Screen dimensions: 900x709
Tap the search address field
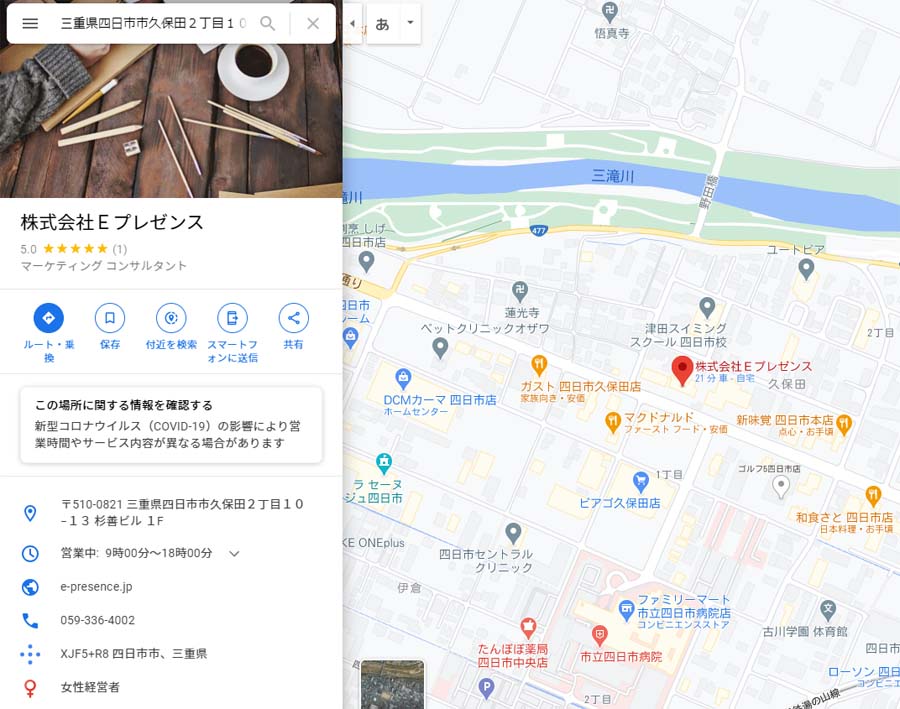tap(150, 23)
